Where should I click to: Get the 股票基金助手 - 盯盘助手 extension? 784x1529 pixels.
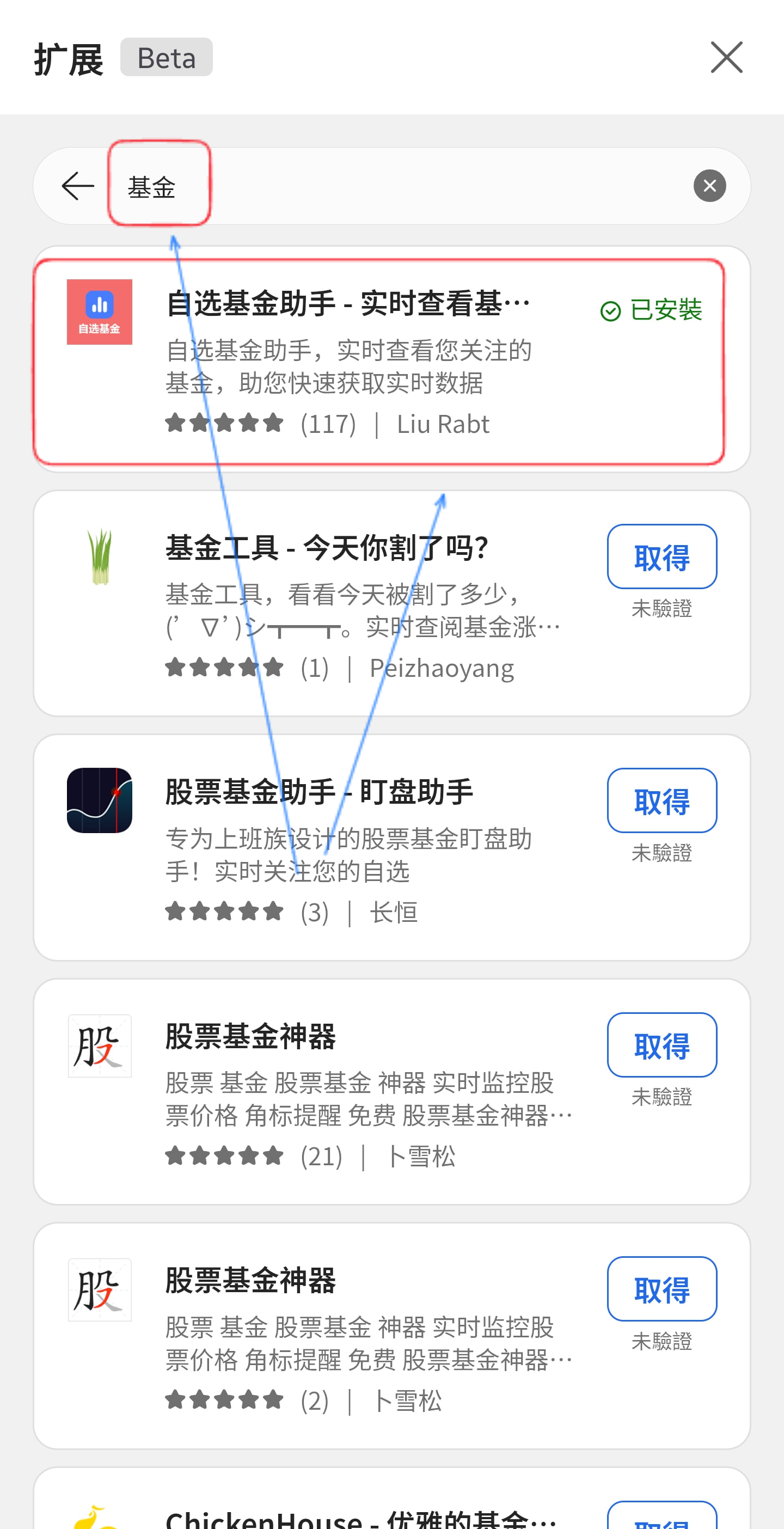tap(661, 800)
